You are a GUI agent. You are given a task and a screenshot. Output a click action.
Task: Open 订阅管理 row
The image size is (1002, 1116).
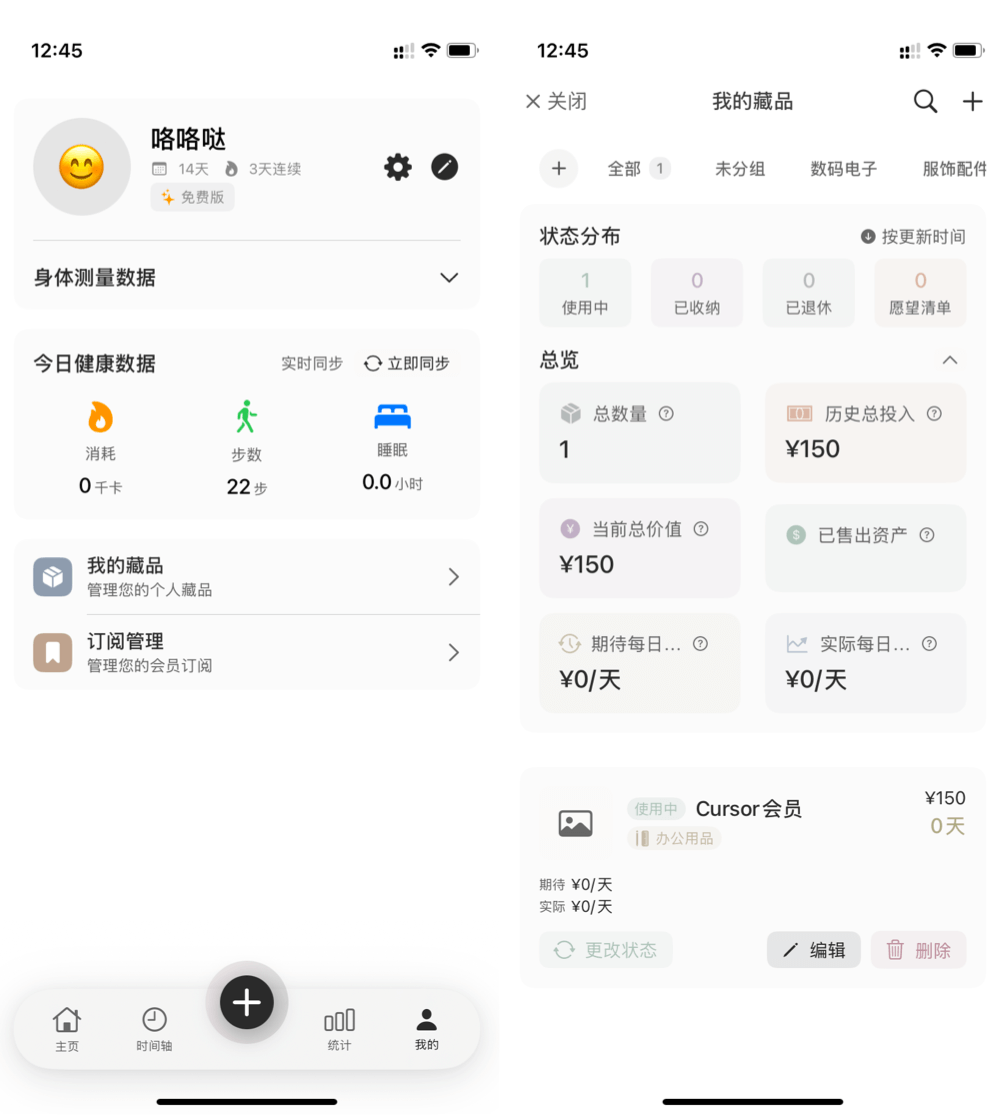click(x=247, y=652)
